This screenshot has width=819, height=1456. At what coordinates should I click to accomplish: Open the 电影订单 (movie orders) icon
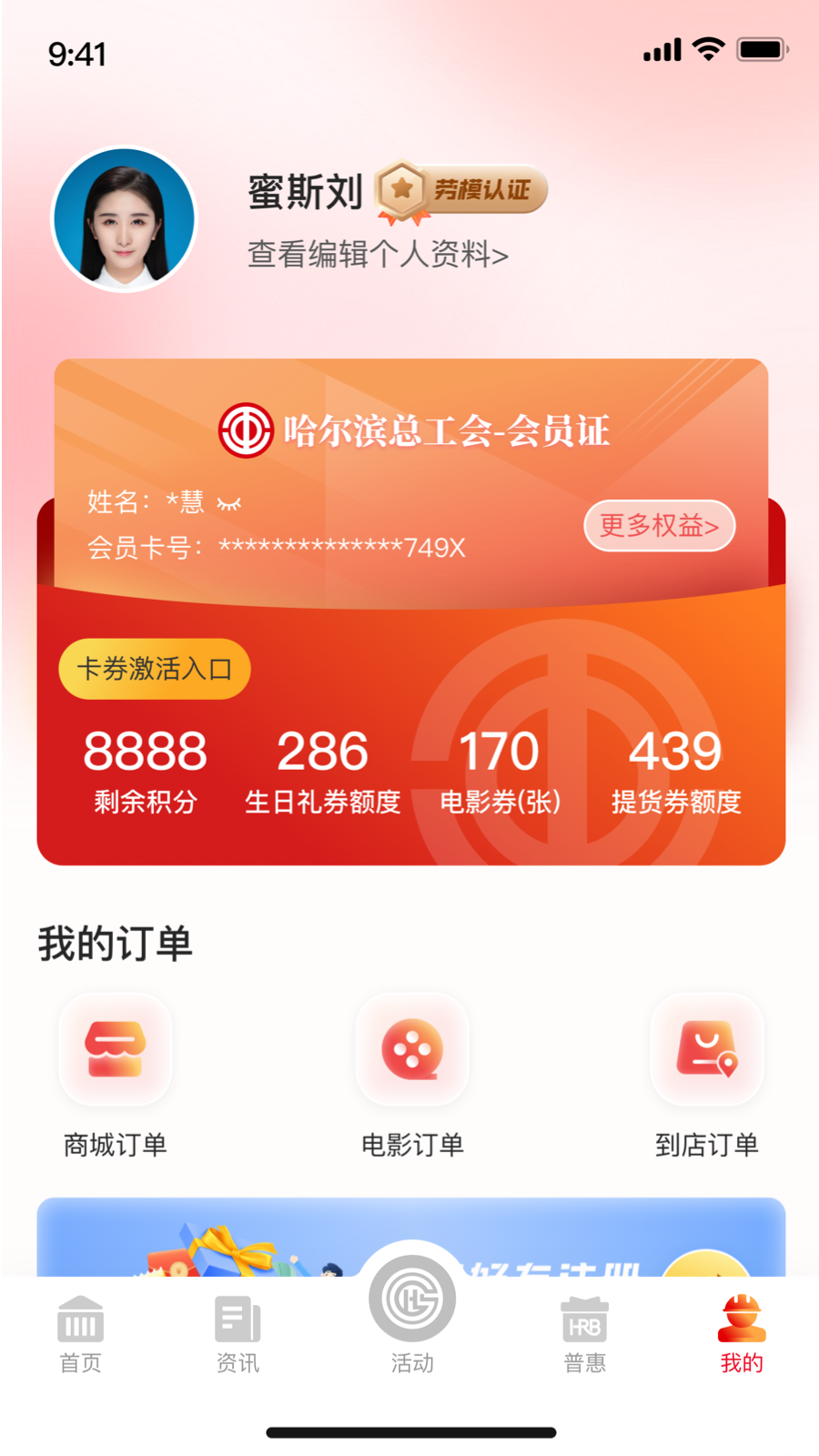point(411,1049)
